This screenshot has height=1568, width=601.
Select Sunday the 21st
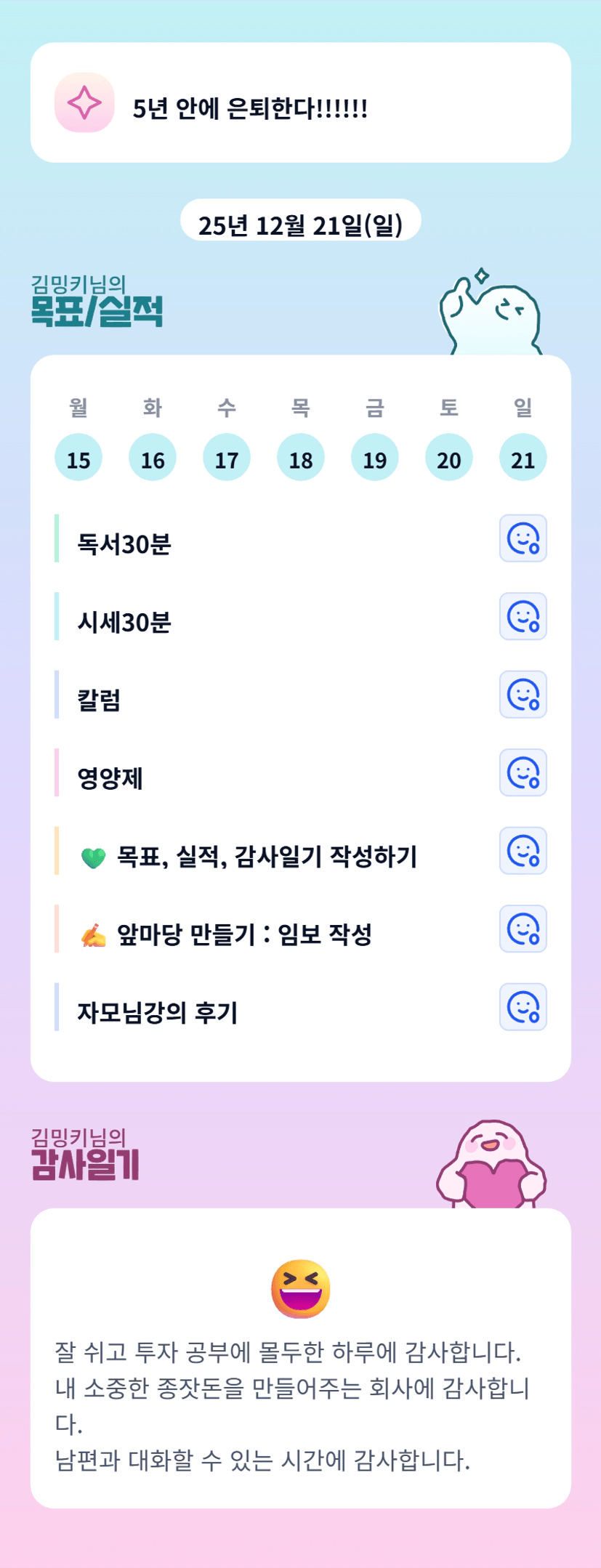[x=523, y=458]
